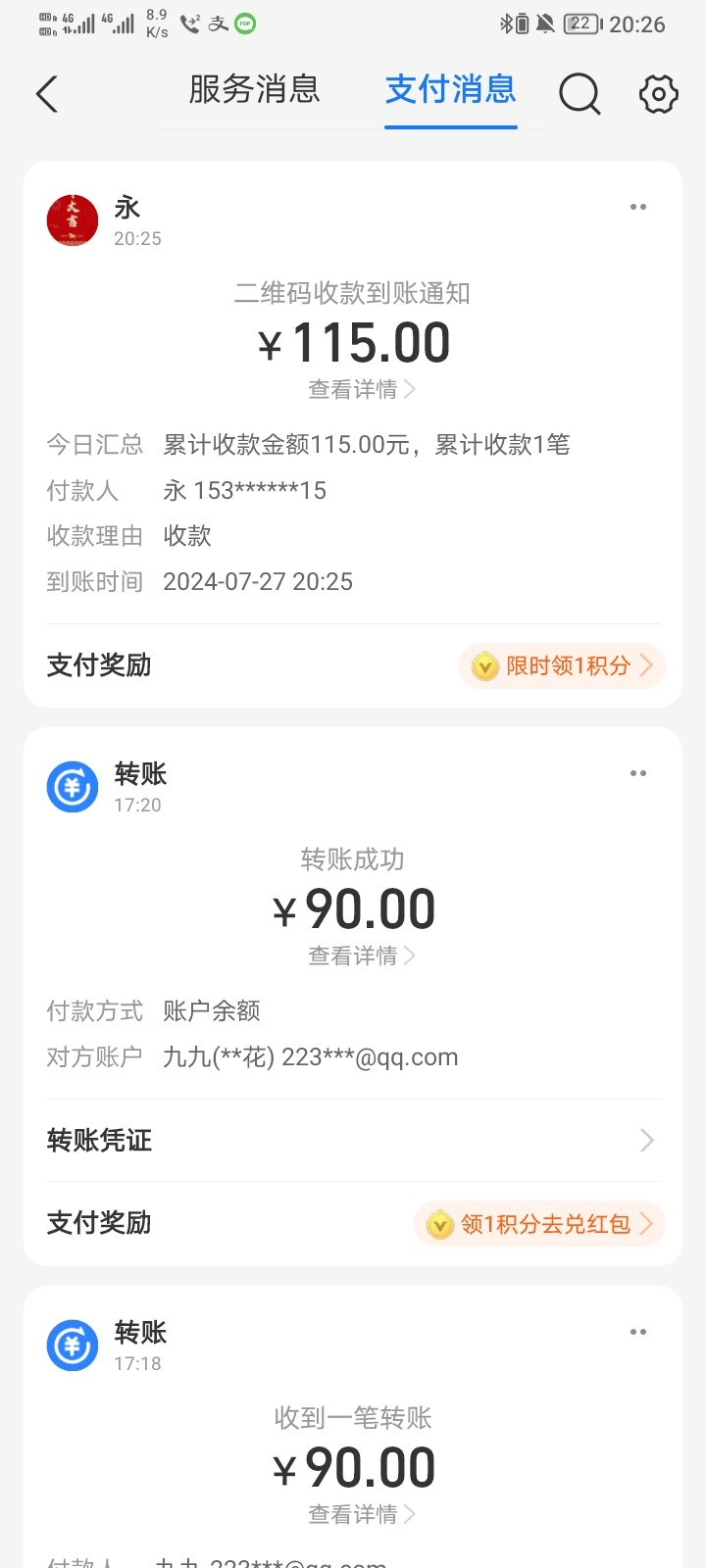The width and height of the screenshot is (706, 1568).
Task: Go back using the top-left arrow
Action: 47,94
